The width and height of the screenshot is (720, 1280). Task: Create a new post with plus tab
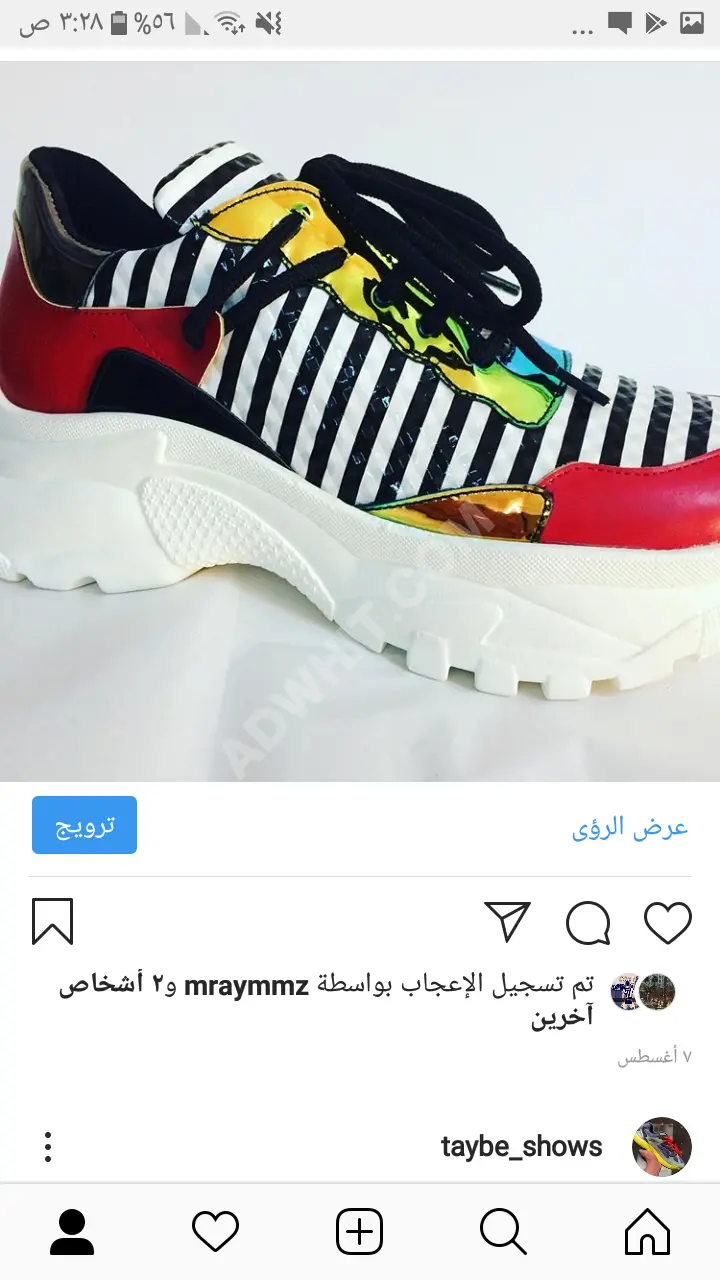click(359, 1231)
